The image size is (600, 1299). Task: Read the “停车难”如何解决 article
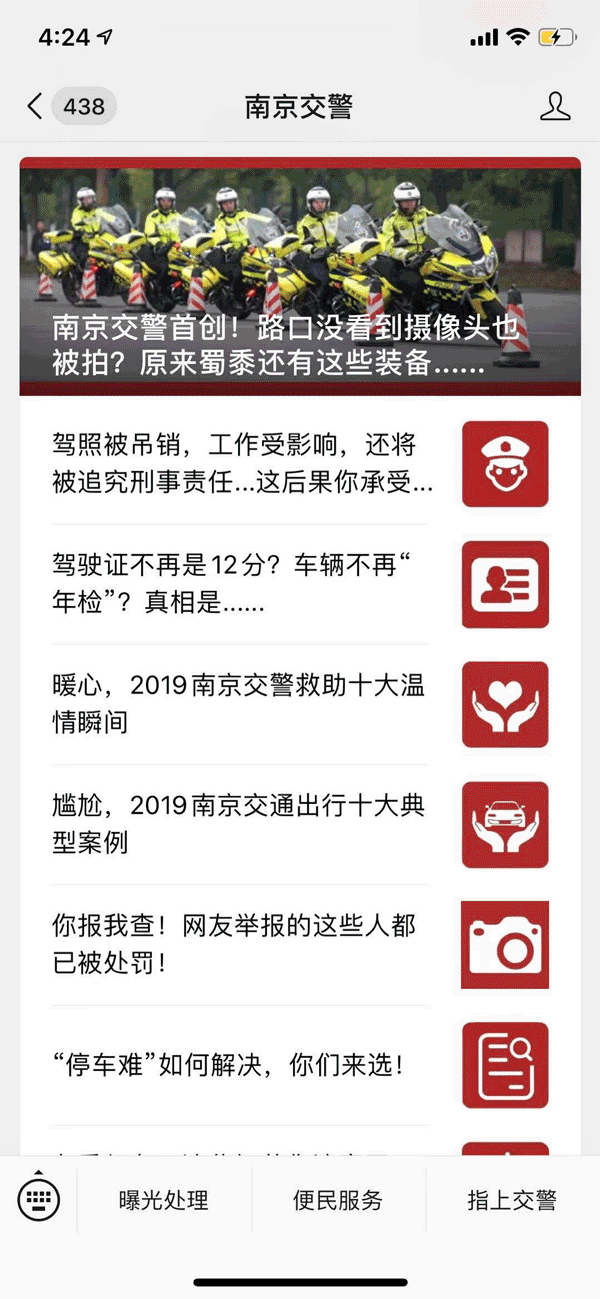(x=228, y=1064)
